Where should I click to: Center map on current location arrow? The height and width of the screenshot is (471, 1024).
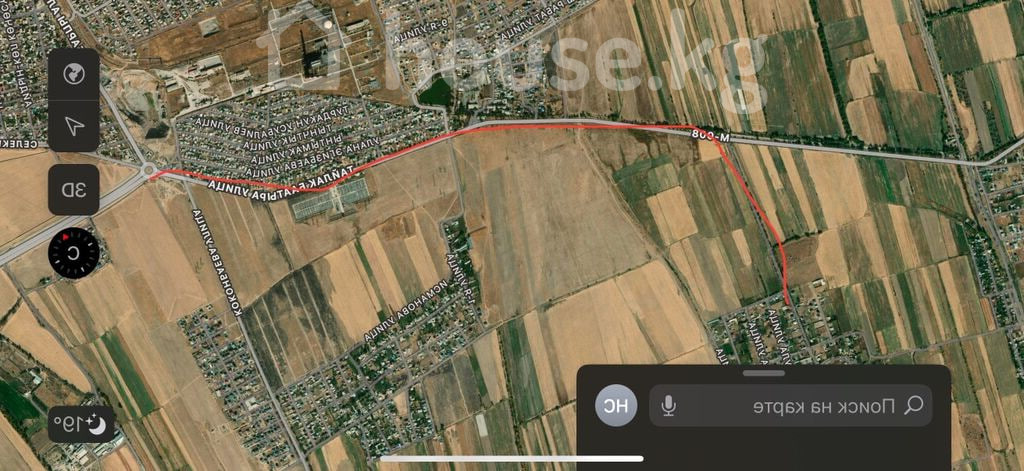(x=73, y=125)
